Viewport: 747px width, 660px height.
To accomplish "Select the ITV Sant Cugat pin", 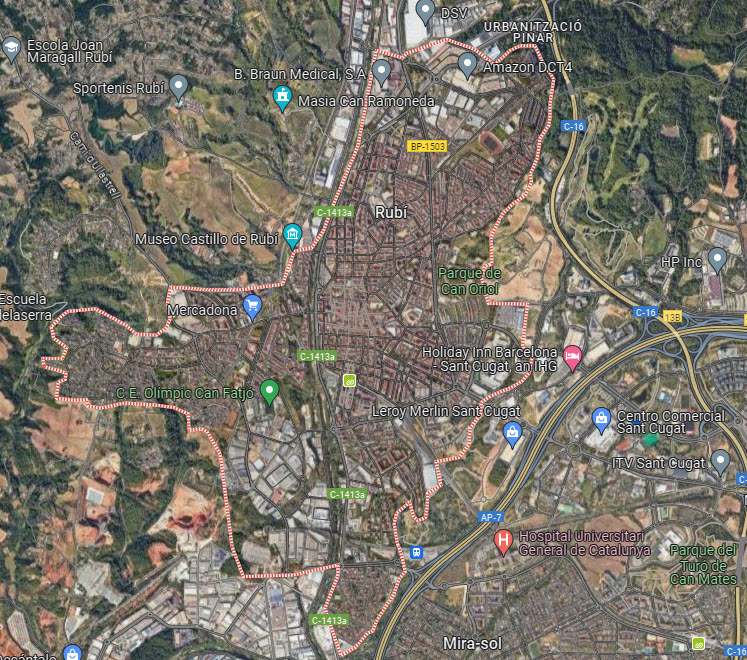I will point(721,461).
